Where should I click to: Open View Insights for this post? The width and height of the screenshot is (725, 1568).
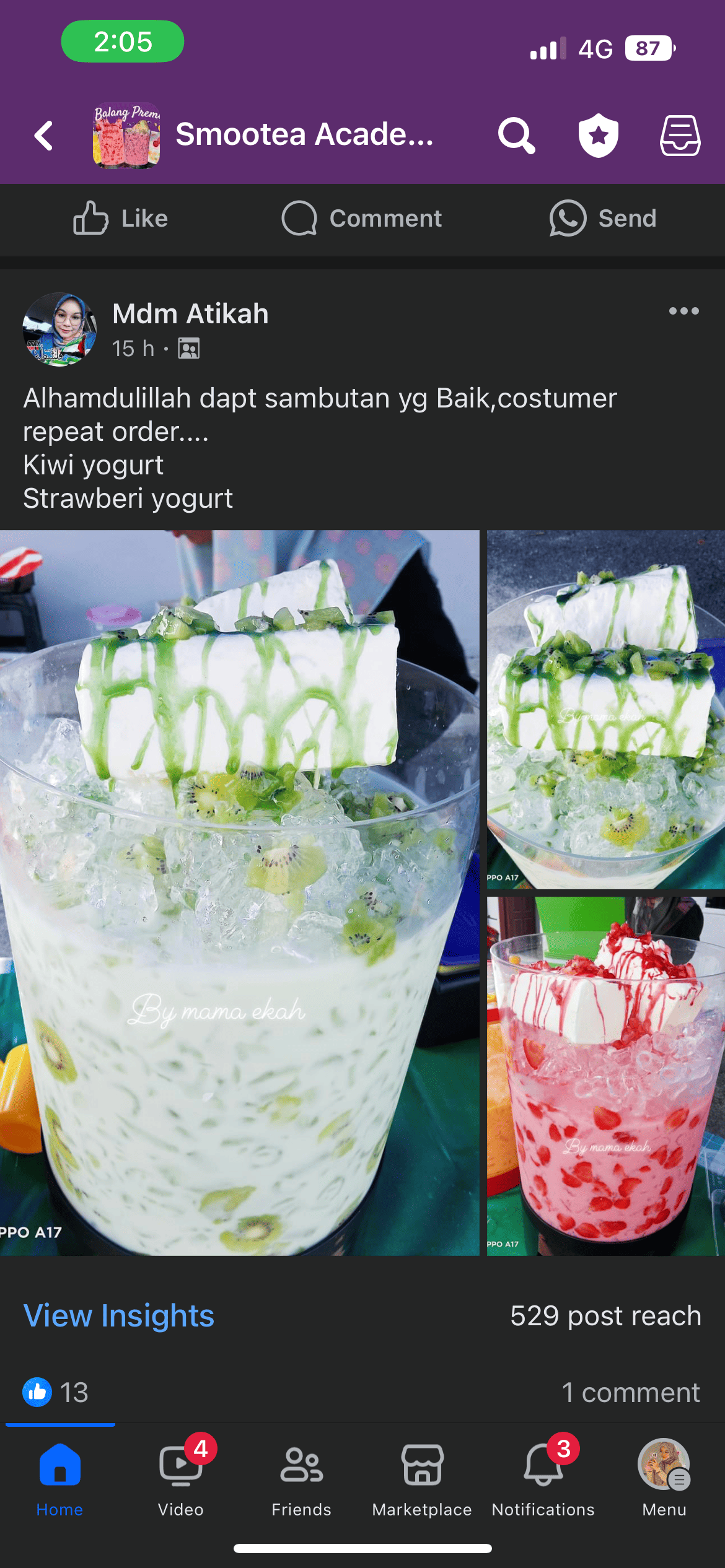coord(119,1315)
